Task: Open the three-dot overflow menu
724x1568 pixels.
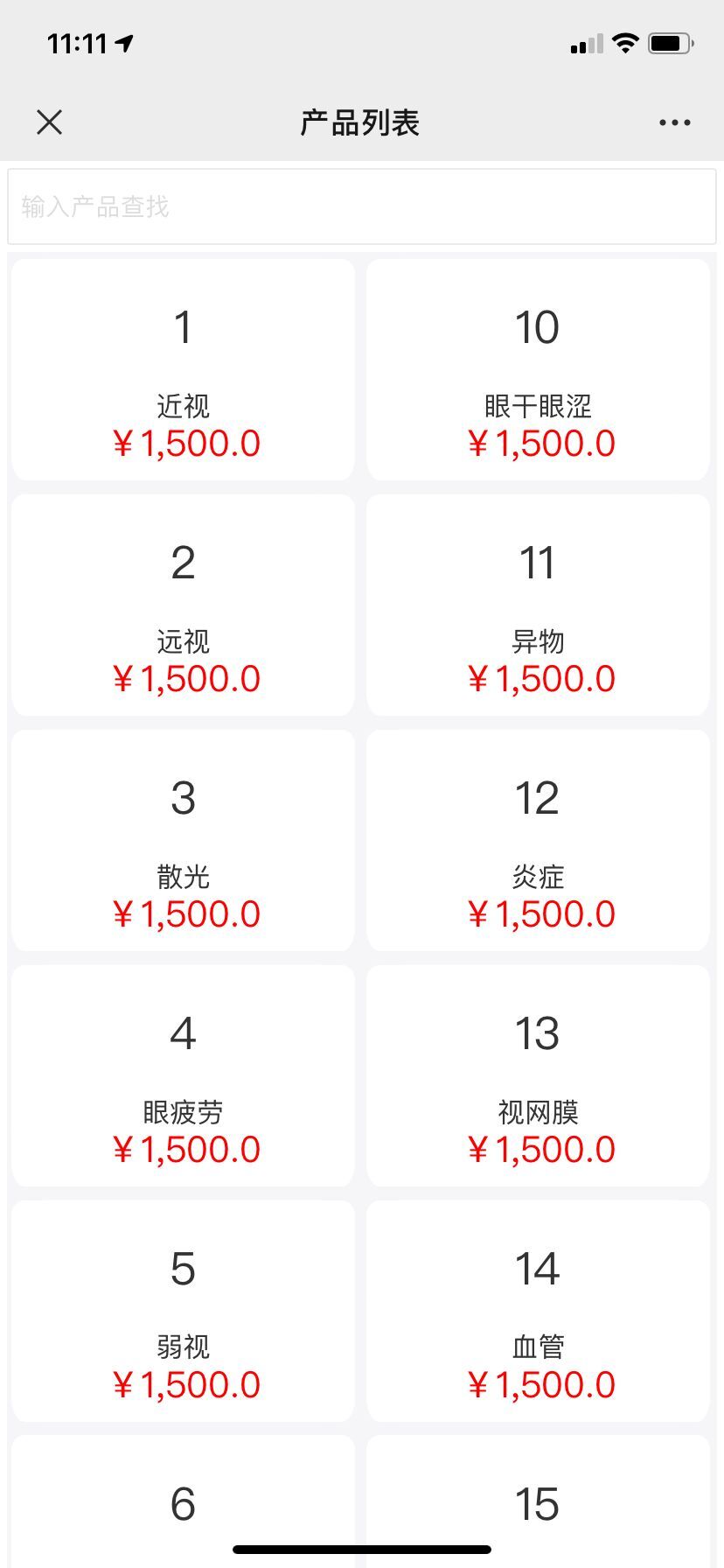Action: click(674, 122)
